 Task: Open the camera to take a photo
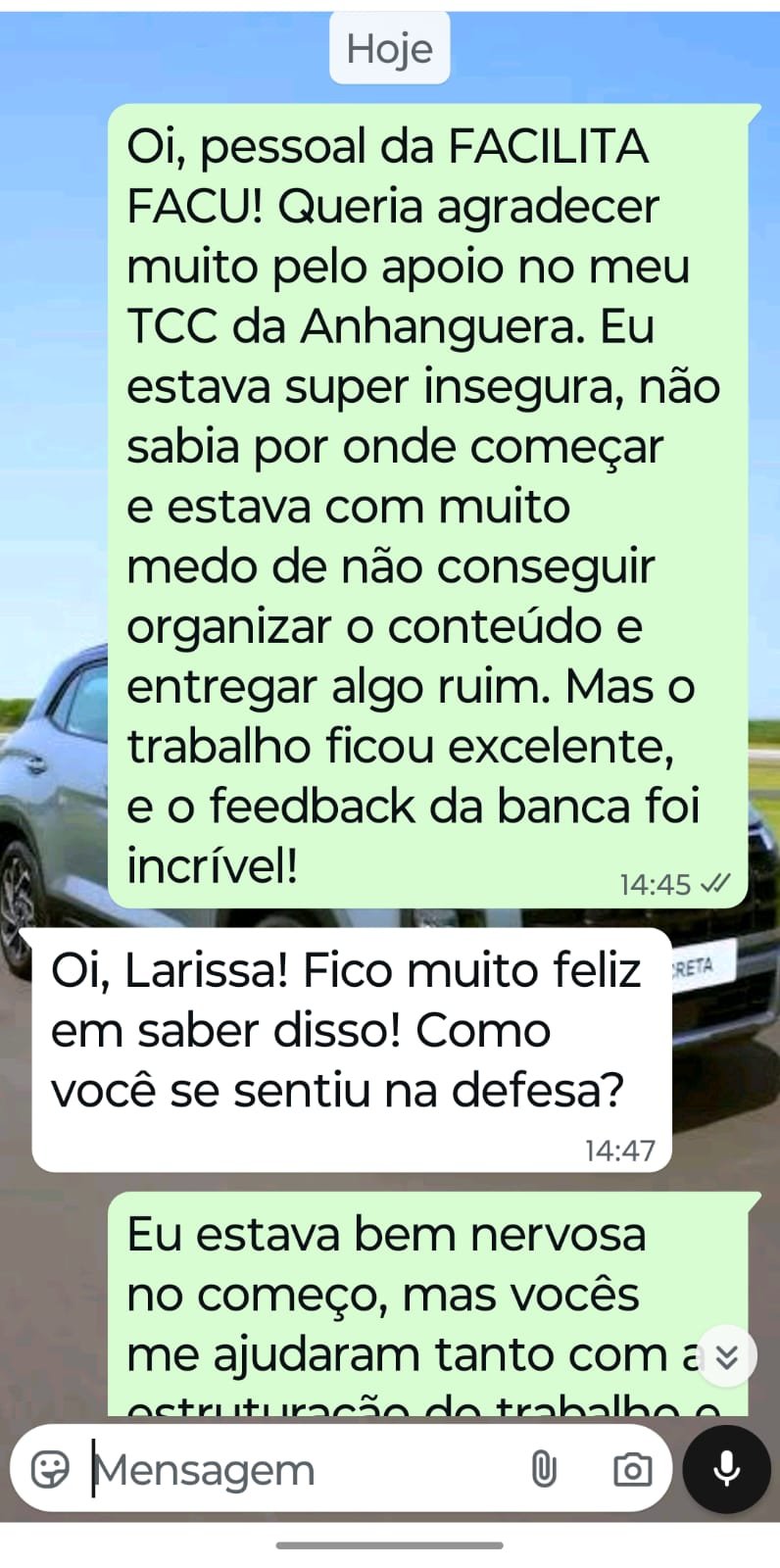pos(633,1467)
